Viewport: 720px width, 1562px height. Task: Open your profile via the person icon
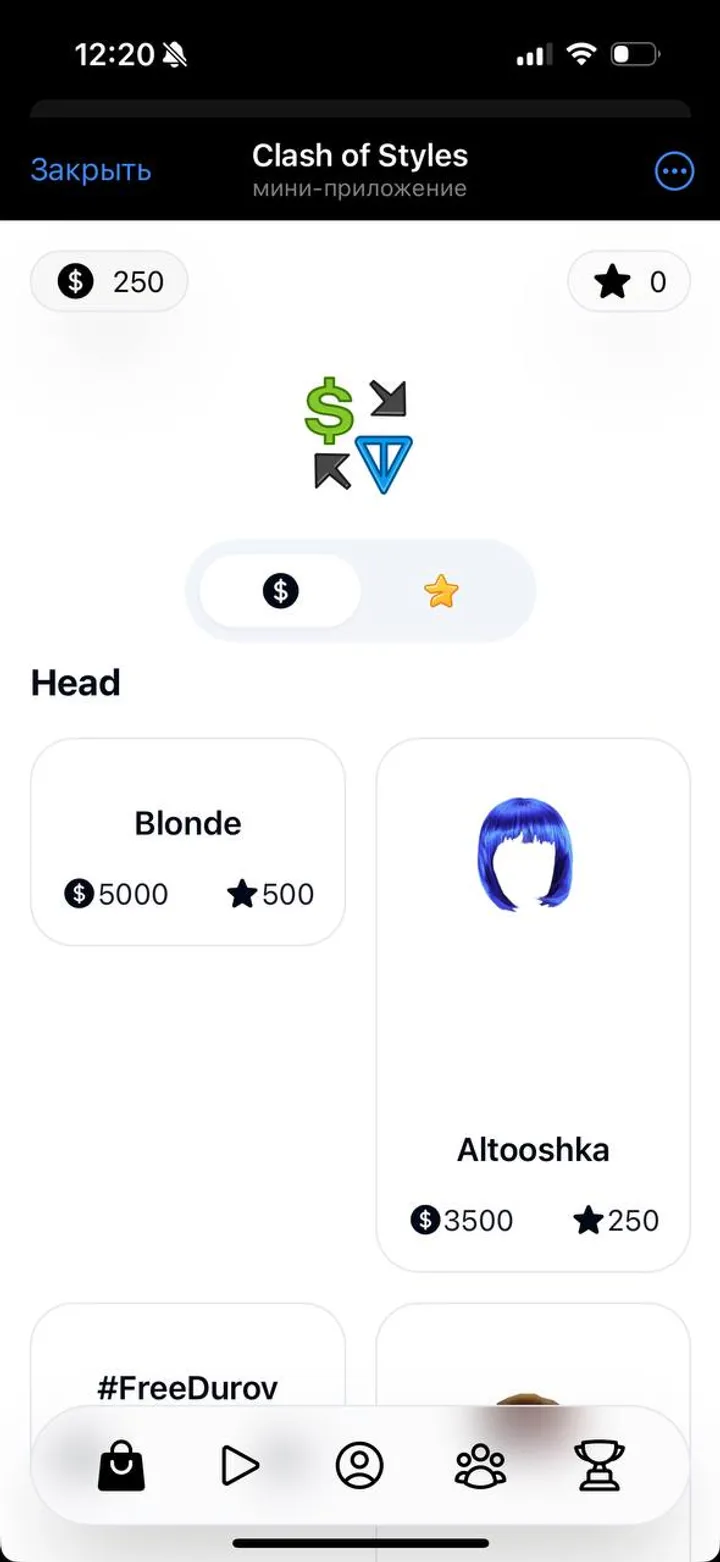(360, 1465)
